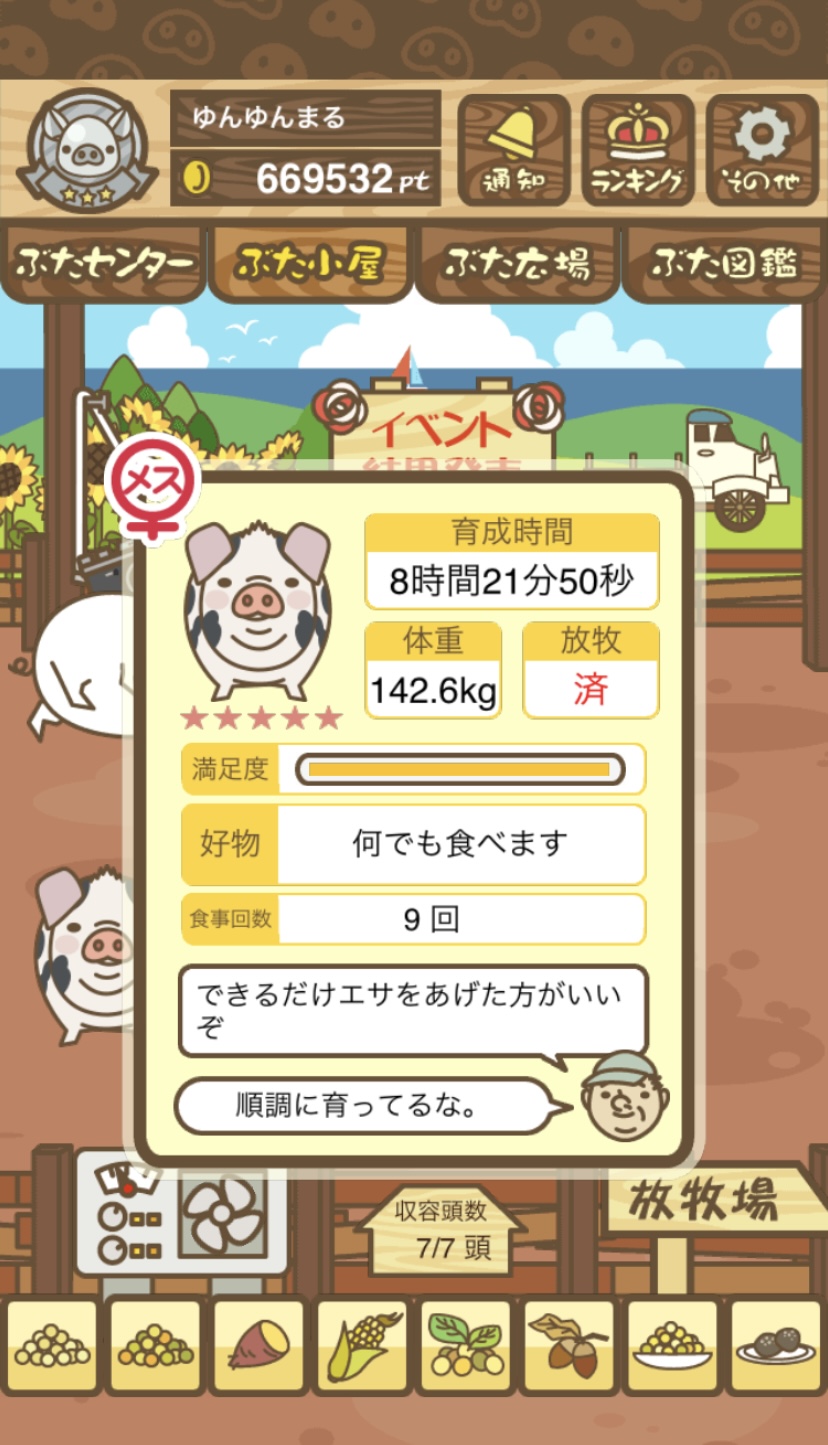The height and width of the screenshot is (1445, 828).
Task: Open その他 settings gear
Action: (x=762, y=150)
